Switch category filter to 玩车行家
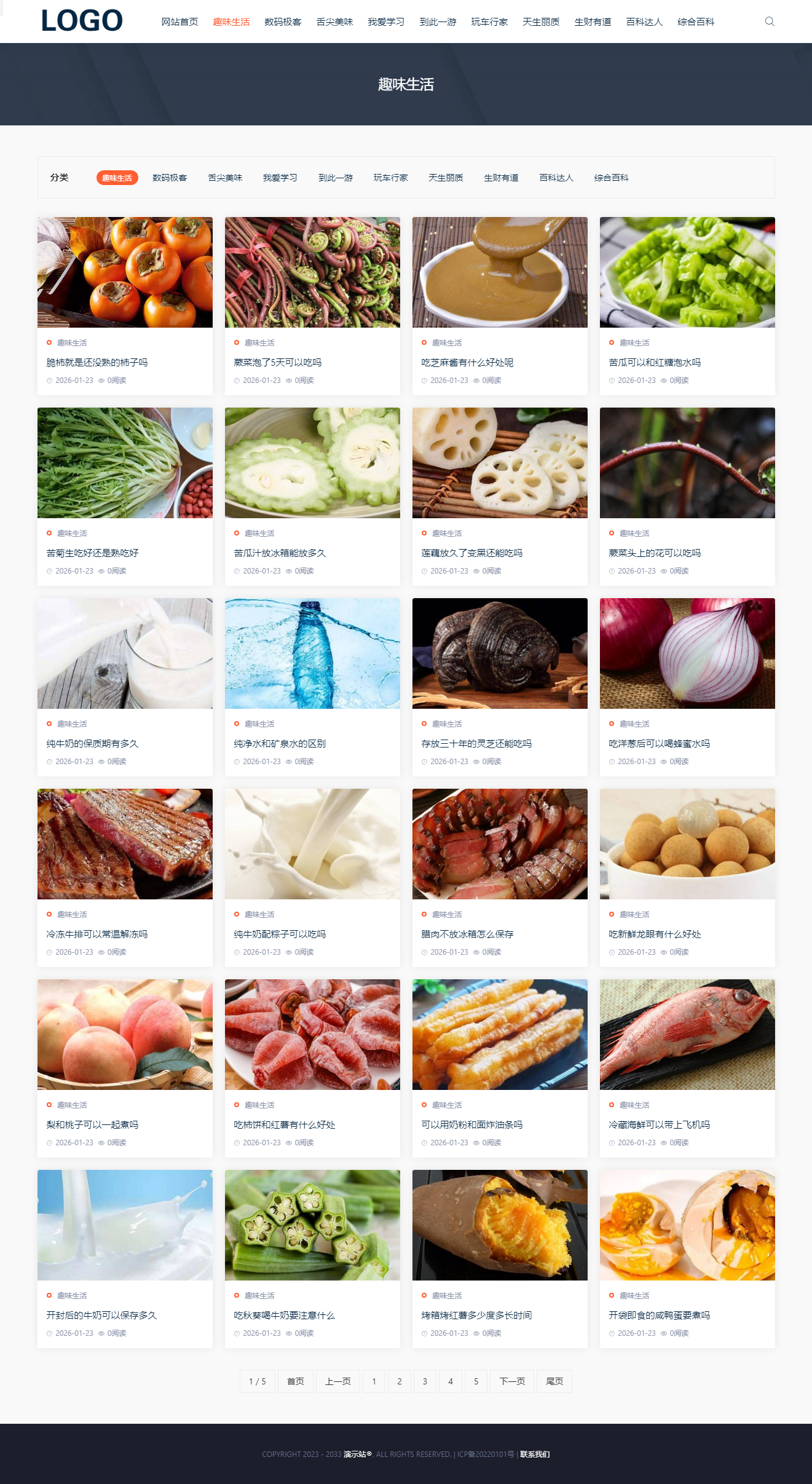The width and height of the screenshot is (812, 1484). point(390,178)
